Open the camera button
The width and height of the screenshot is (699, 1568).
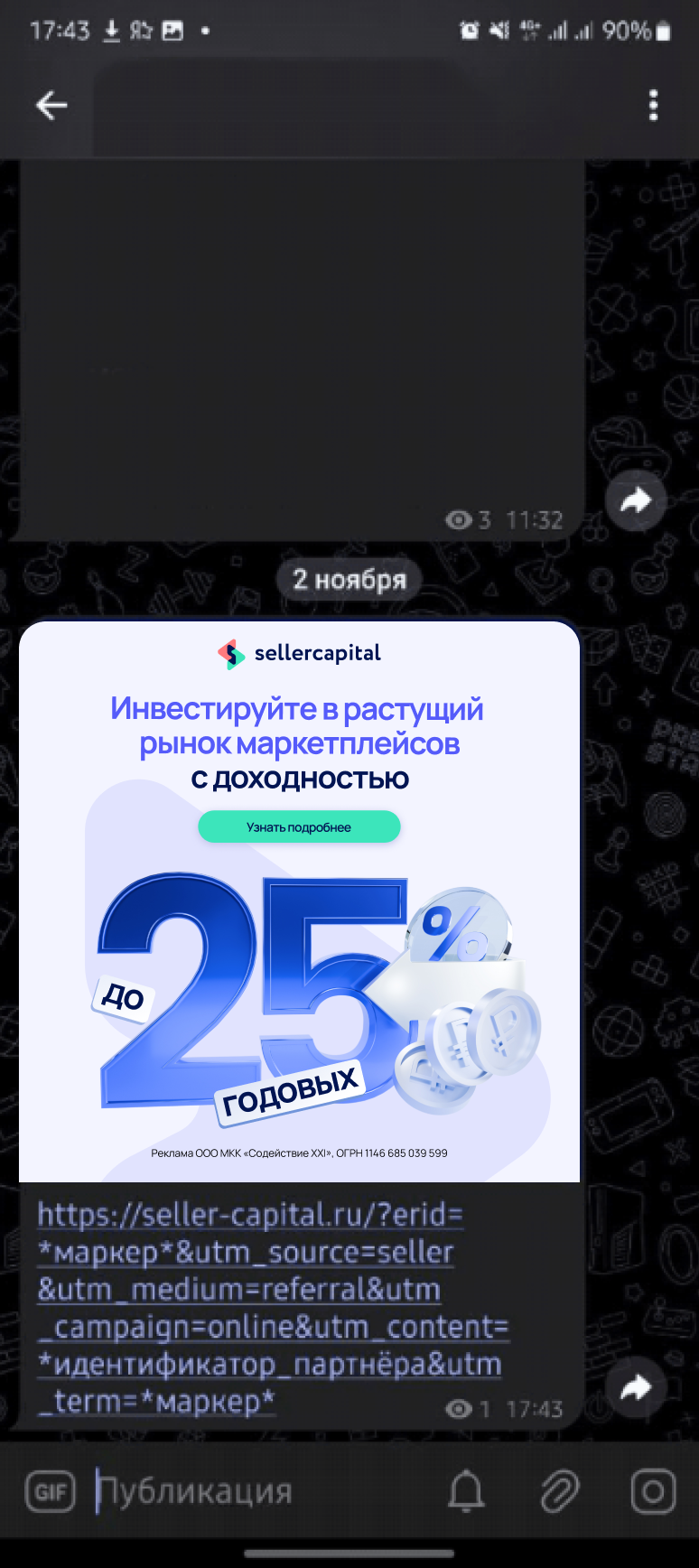pos(653,1491)
